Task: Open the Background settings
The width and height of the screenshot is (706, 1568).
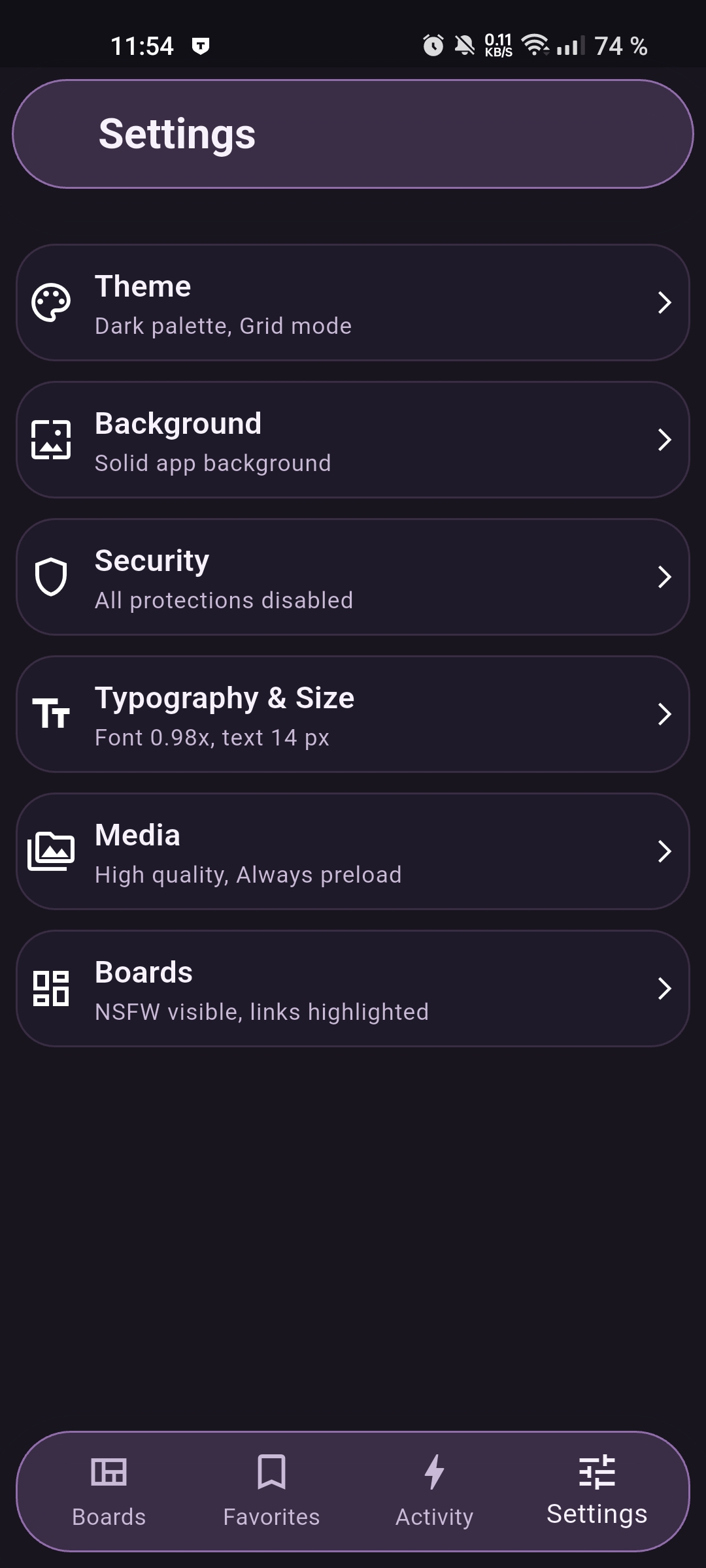Action: point(353,440)
